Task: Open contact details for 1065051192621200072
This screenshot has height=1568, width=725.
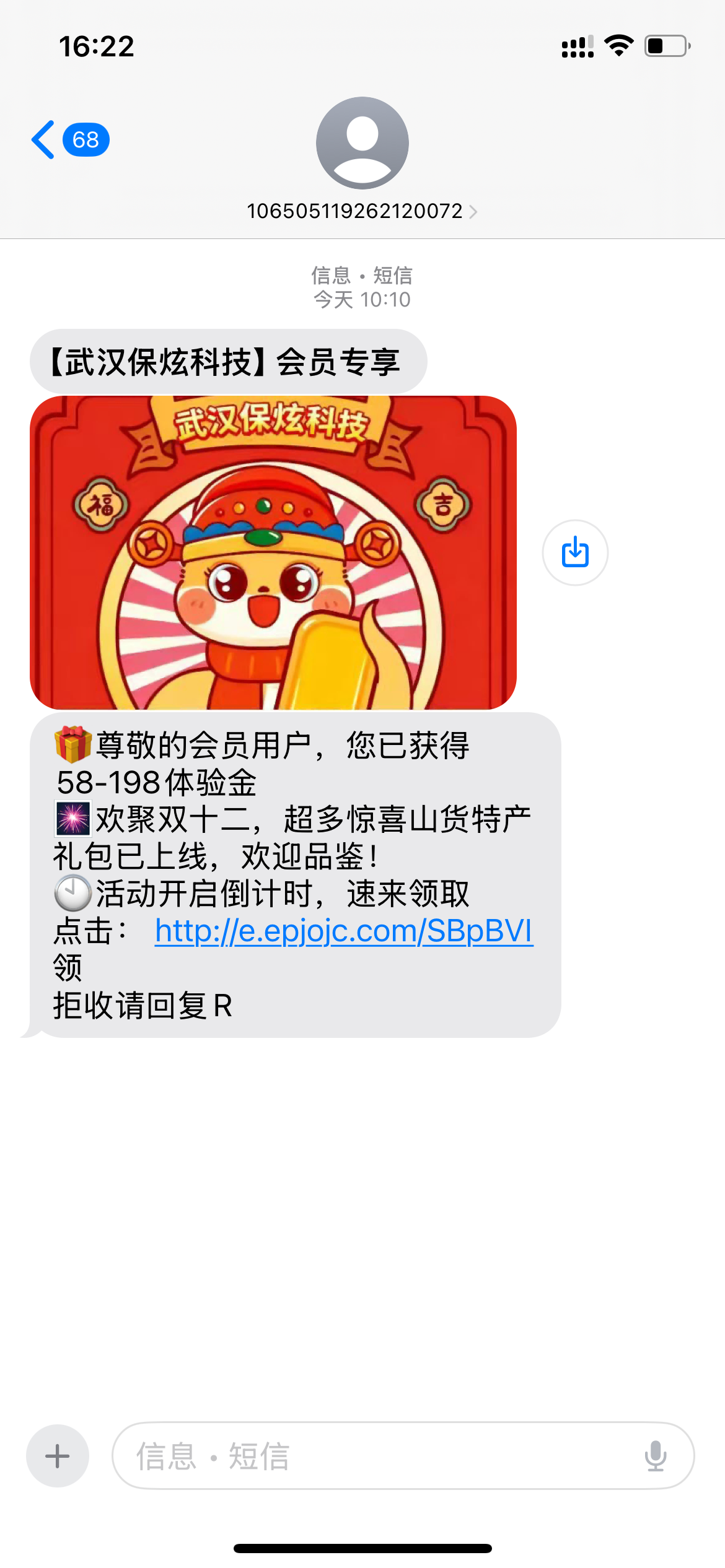Action: click(361, 211)
